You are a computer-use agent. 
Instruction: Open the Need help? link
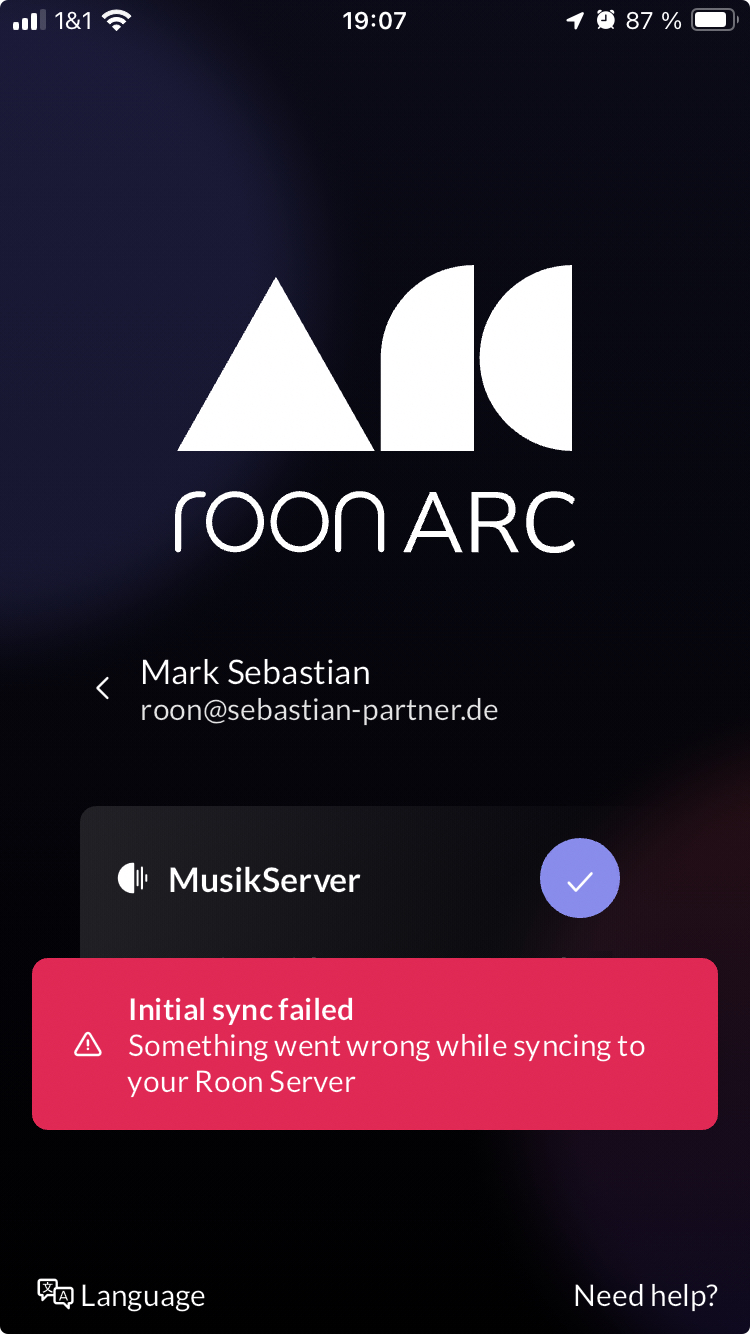tap(645, 1295)
